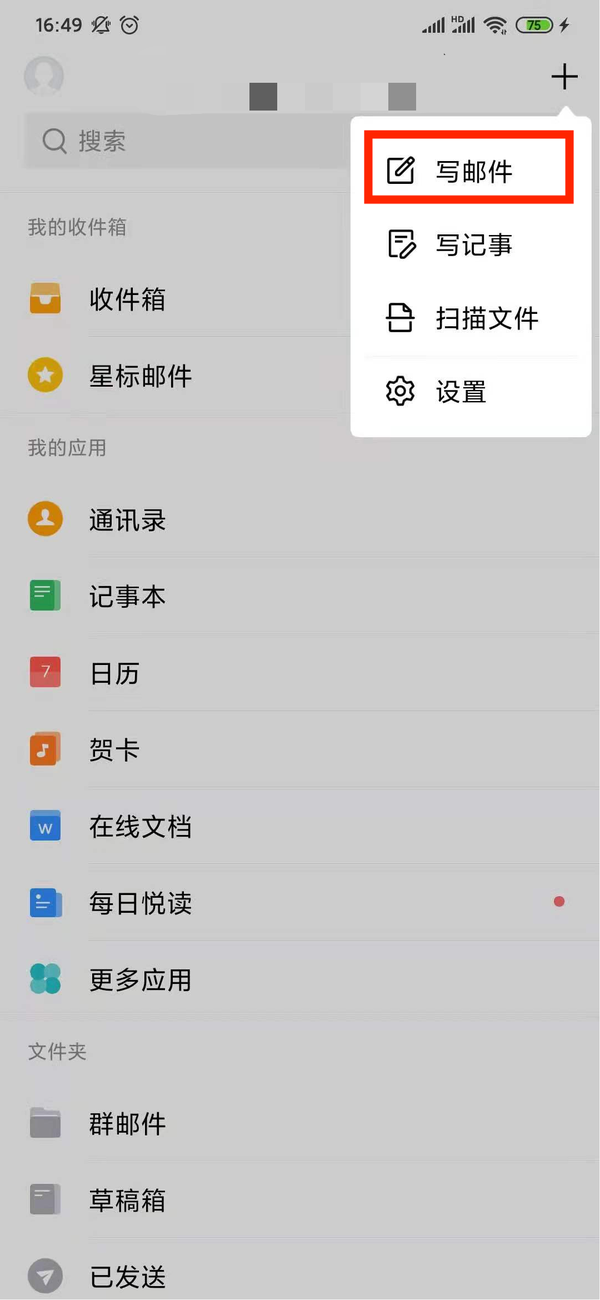Open the 已发送 sent folder
The width and height of the screenshot is (600, 1300).
click(127, 1276)
